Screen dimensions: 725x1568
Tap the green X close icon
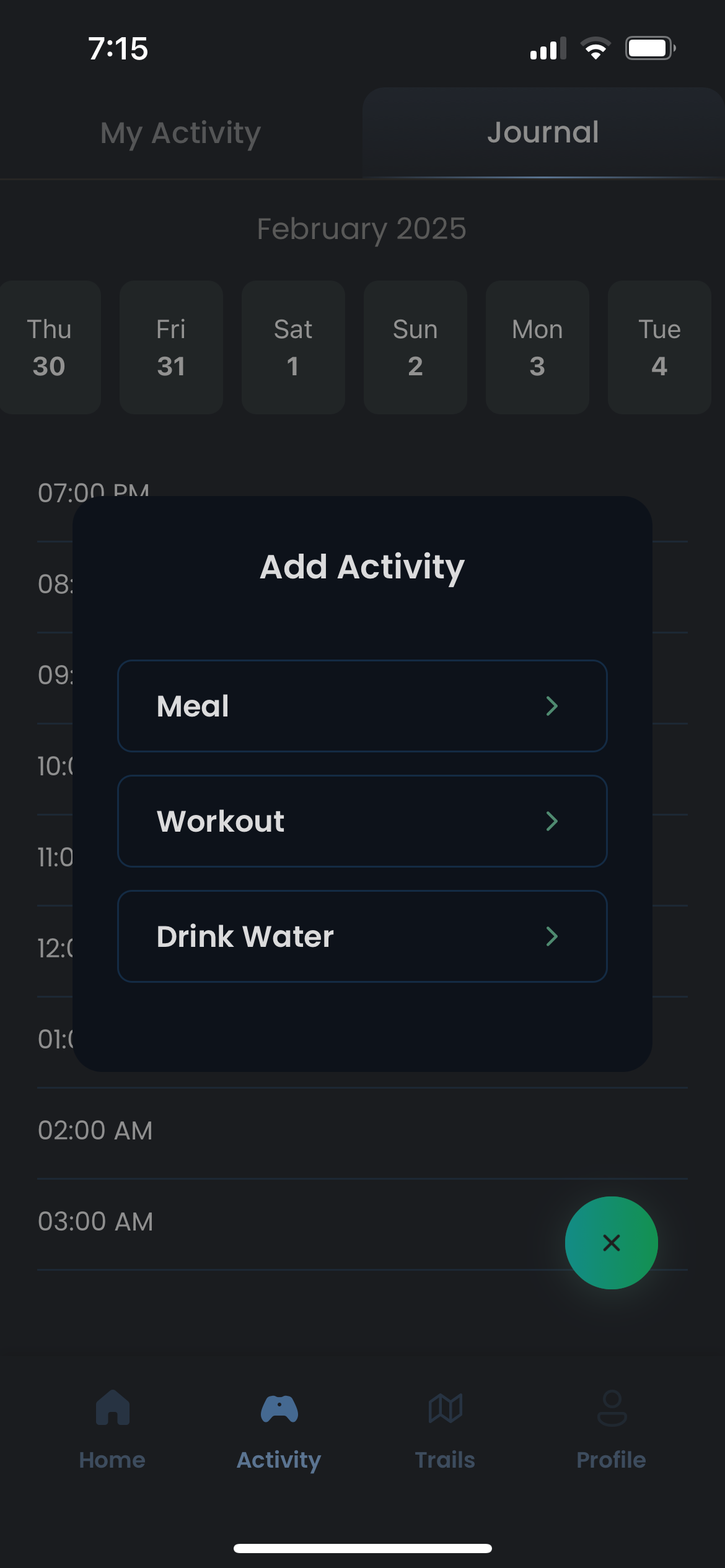(611, 1242)
